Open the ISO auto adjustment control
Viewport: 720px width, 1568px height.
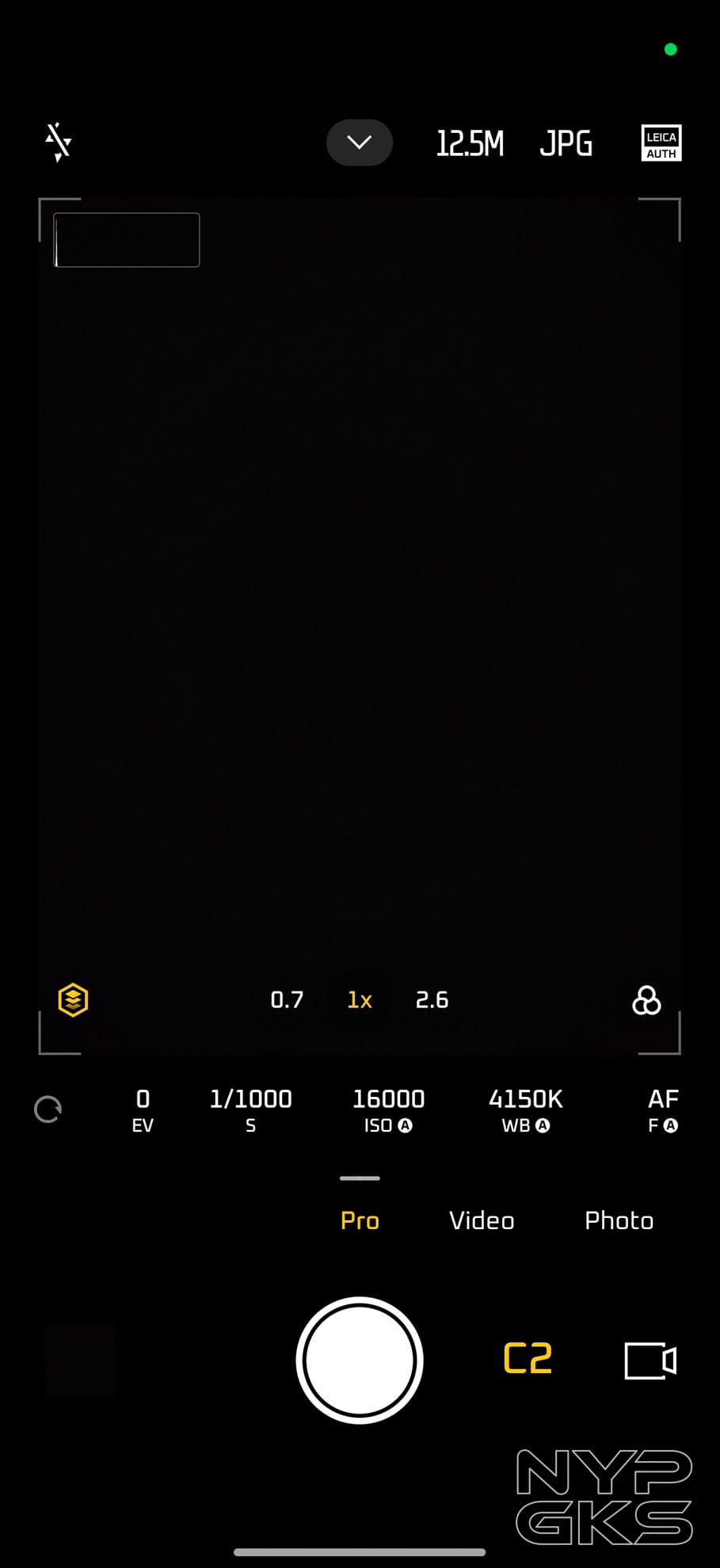pos(387,1109)
